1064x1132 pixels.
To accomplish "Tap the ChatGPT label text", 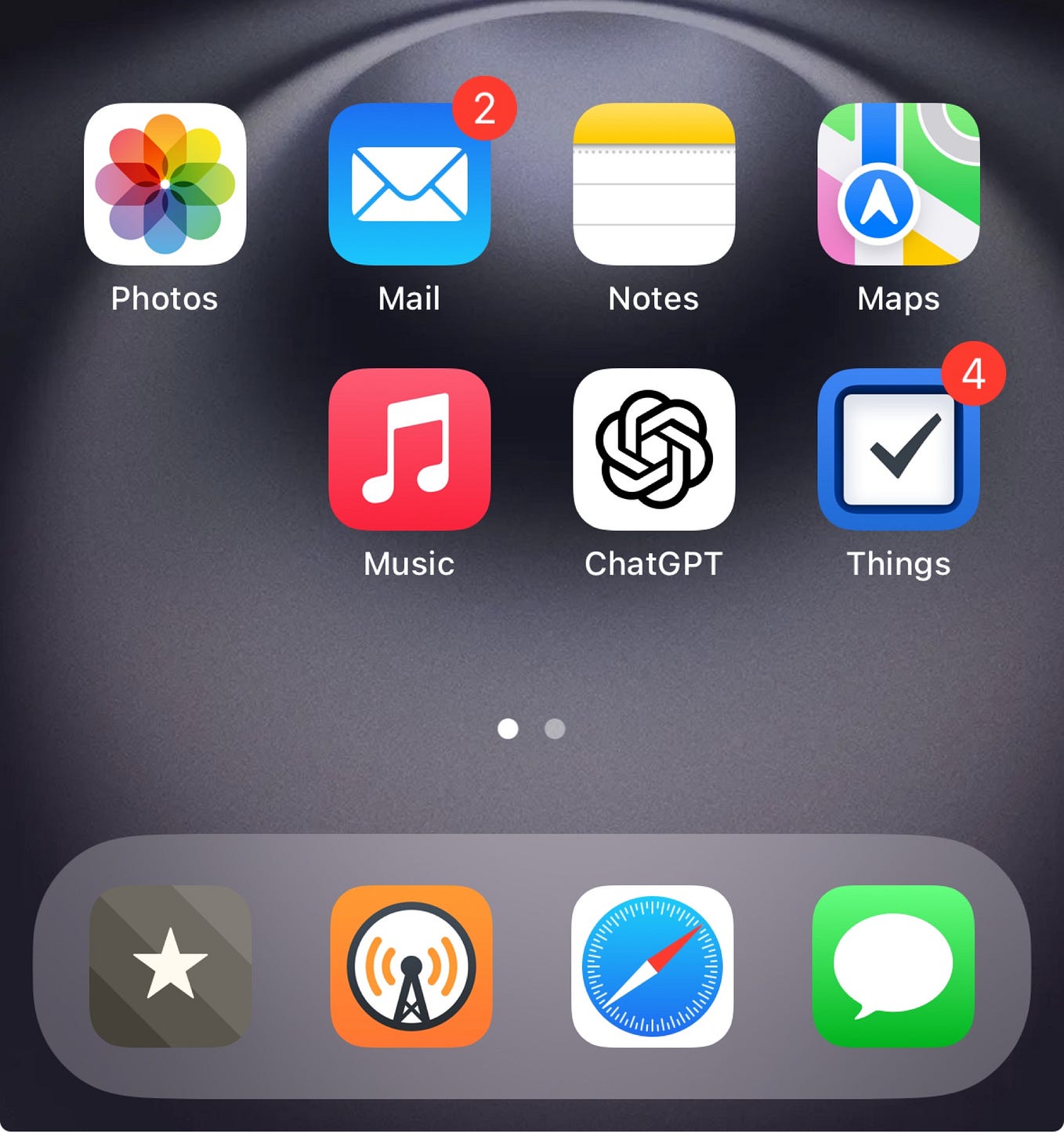I will click(654, 563).
